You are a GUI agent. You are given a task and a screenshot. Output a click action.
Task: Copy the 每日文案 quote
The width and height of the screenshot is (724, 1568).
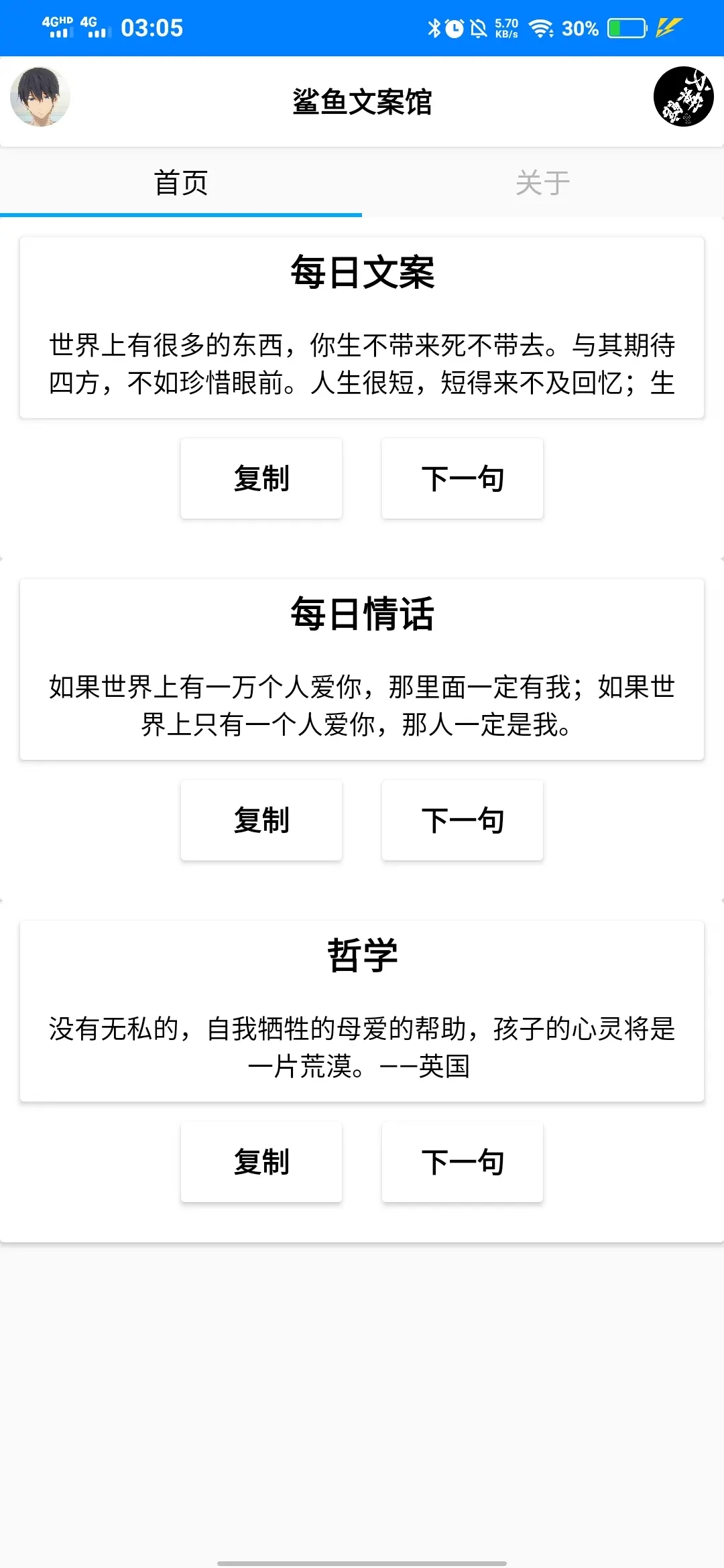click(x=261, y=478)
